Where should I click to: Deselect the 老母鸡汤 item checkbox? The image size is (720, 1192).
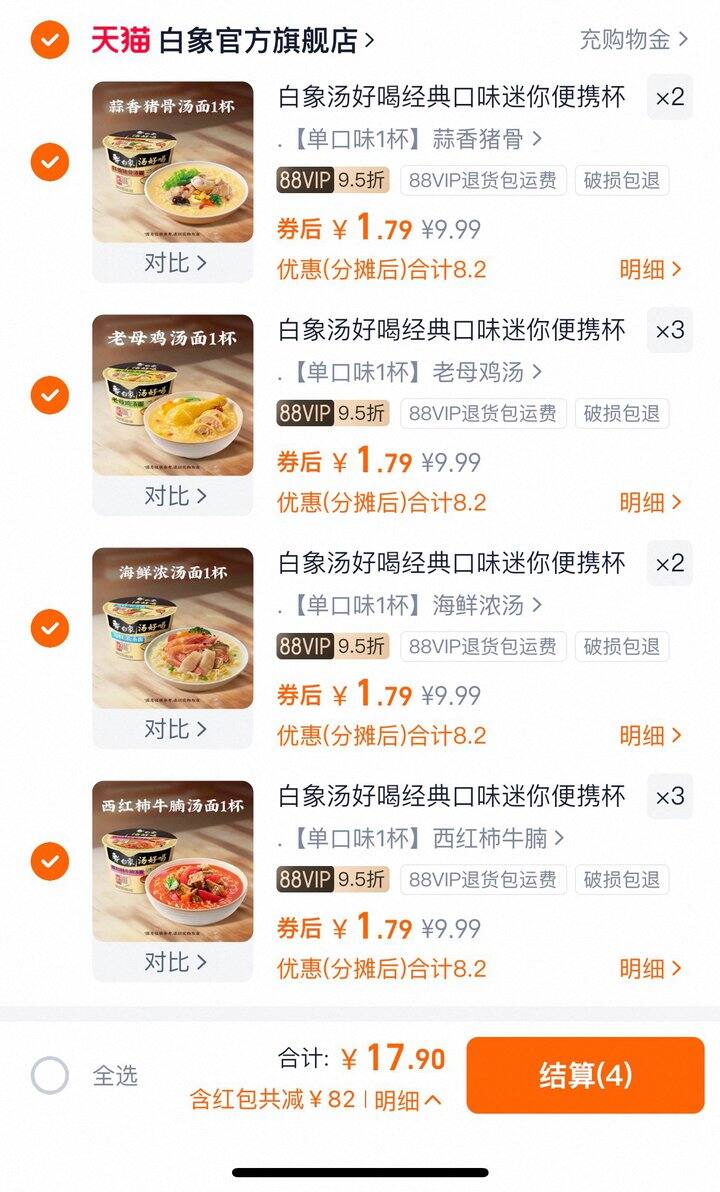click(50, 395)
